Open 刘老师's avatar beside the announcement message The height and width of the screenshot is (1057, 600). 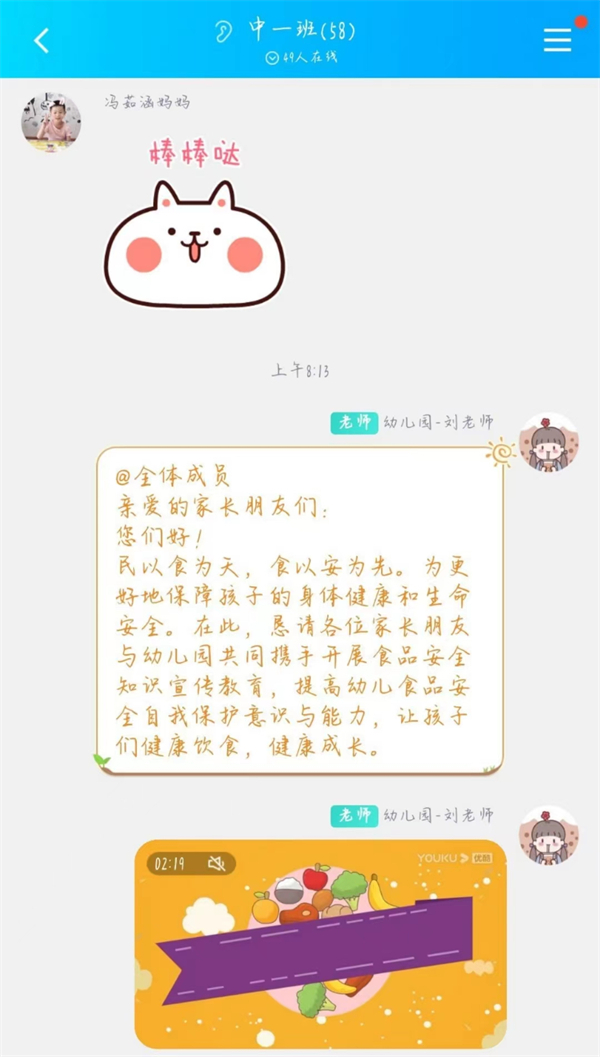[548, 443]
